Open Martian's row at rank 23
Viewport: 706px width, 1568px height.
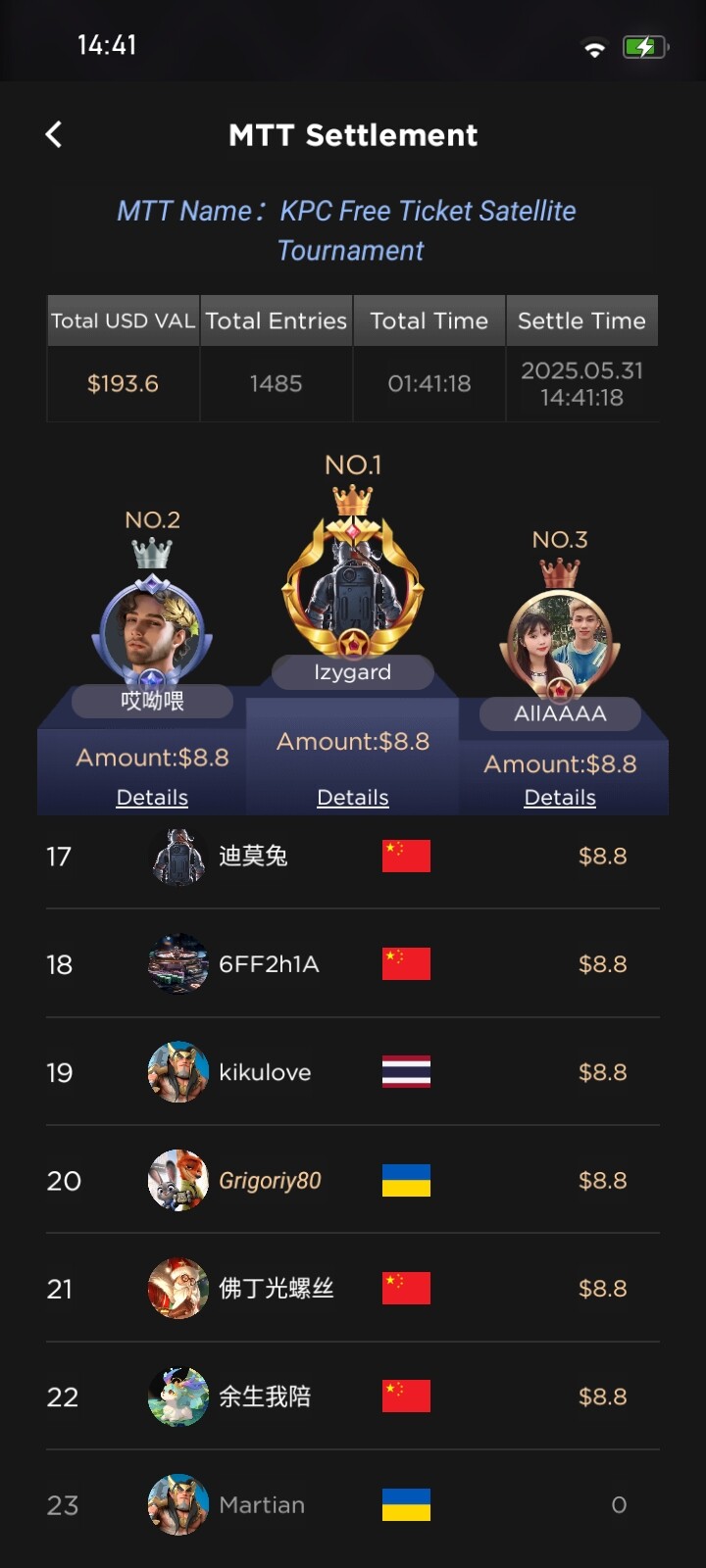coord(353,1504)
